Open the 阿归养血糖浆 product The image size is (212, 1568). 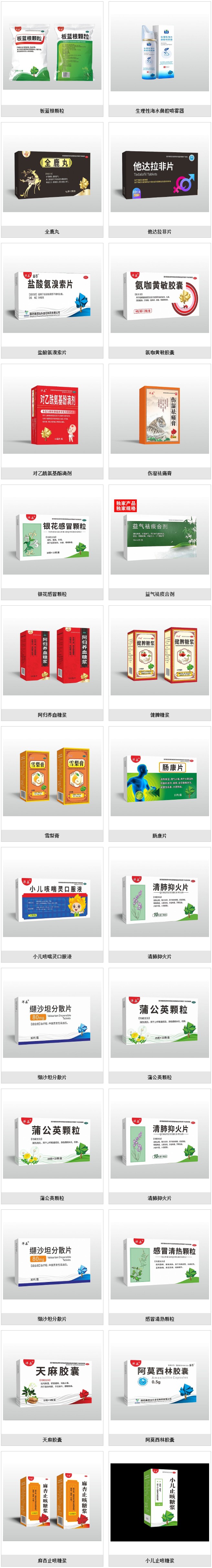52,656
